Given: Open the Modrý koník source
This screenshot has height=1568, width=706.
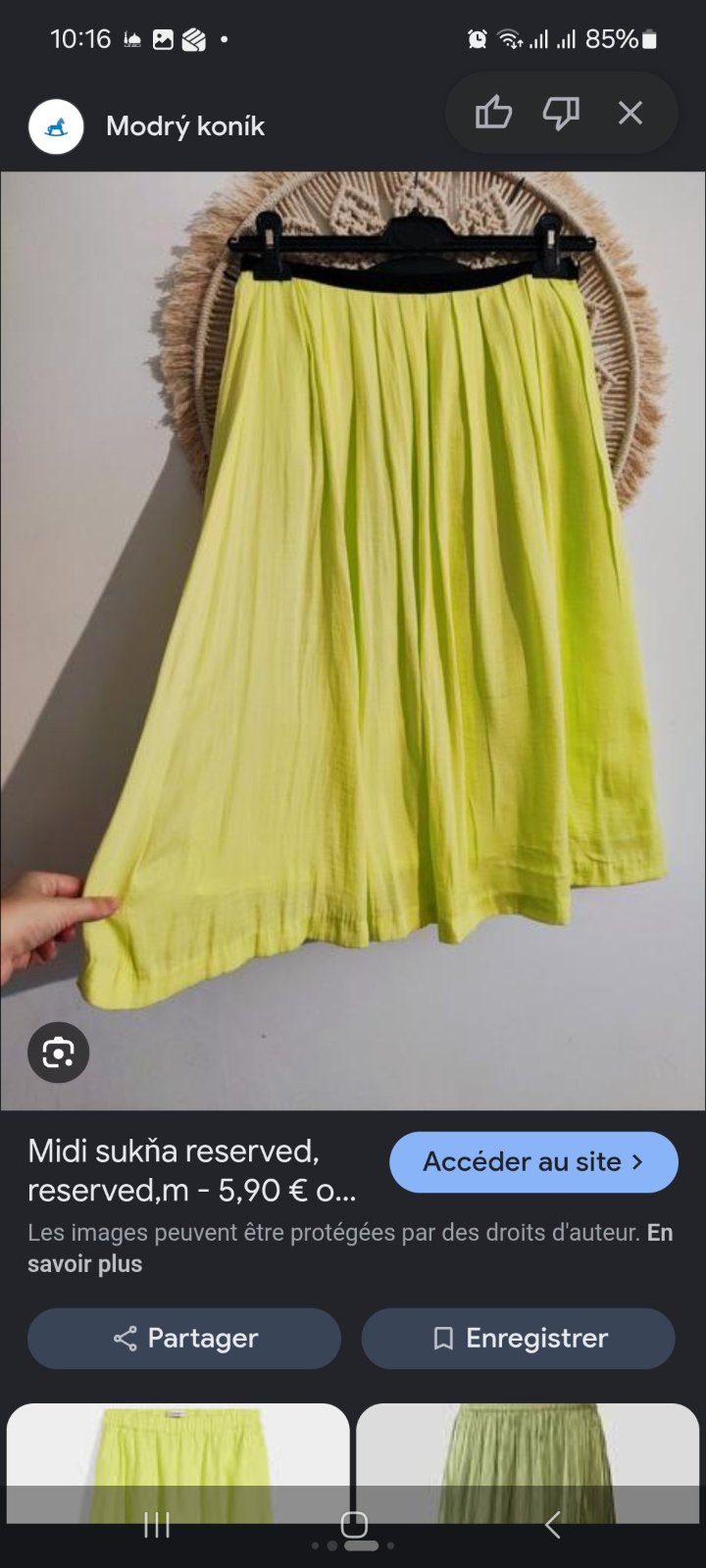Looking at the screenshot, I should (x=185, y=126).
